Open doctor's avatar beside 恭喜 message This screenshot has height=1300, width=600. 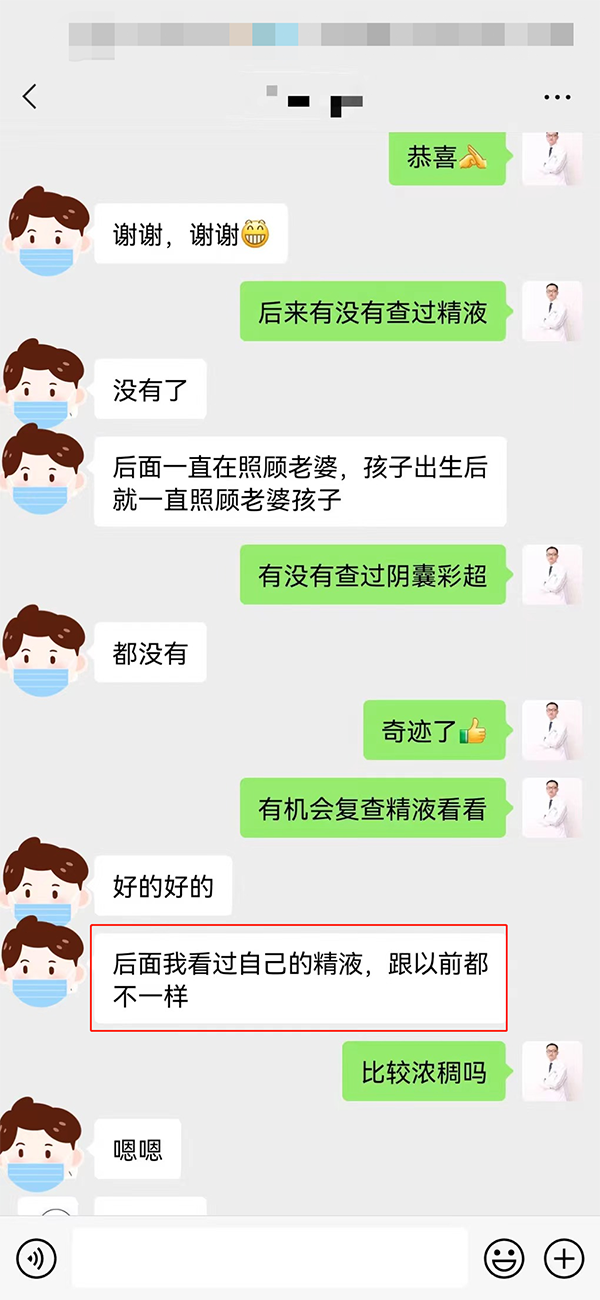click(552, 158)
